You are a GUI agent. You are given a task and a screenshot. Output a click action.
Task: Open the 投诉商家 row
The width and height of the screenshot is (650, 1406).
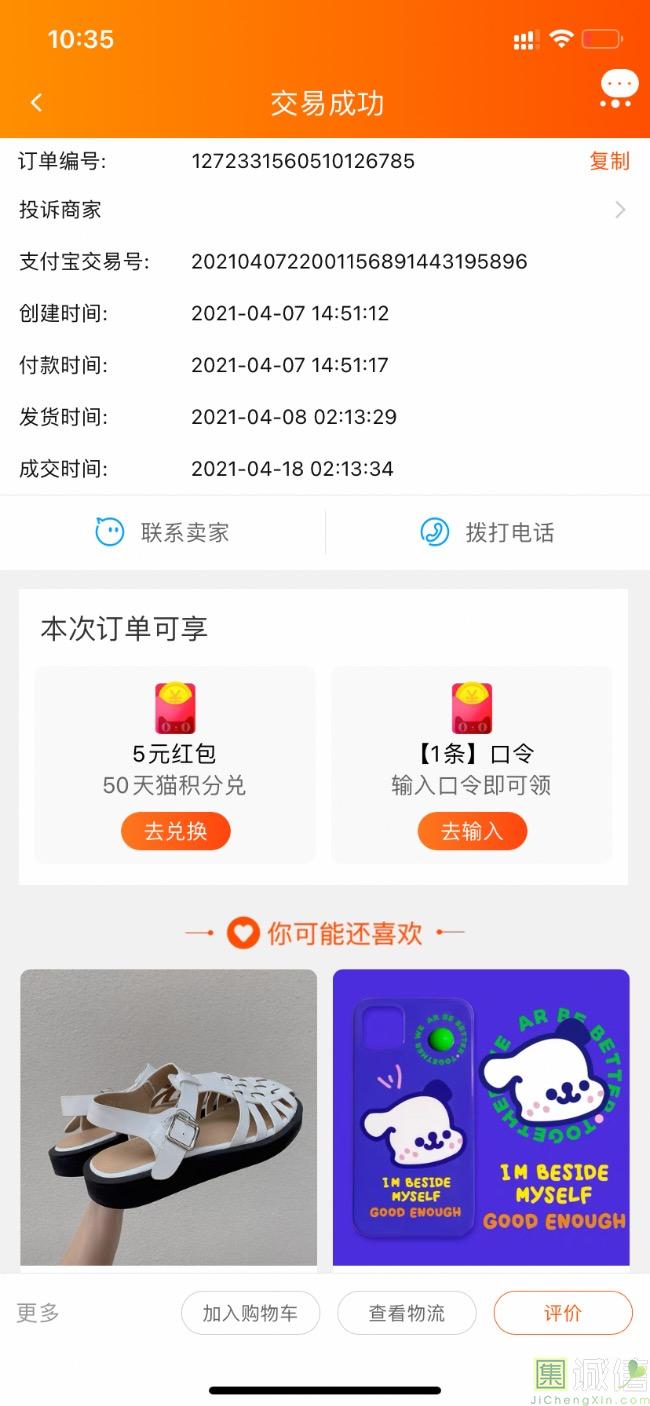[324, 210]
